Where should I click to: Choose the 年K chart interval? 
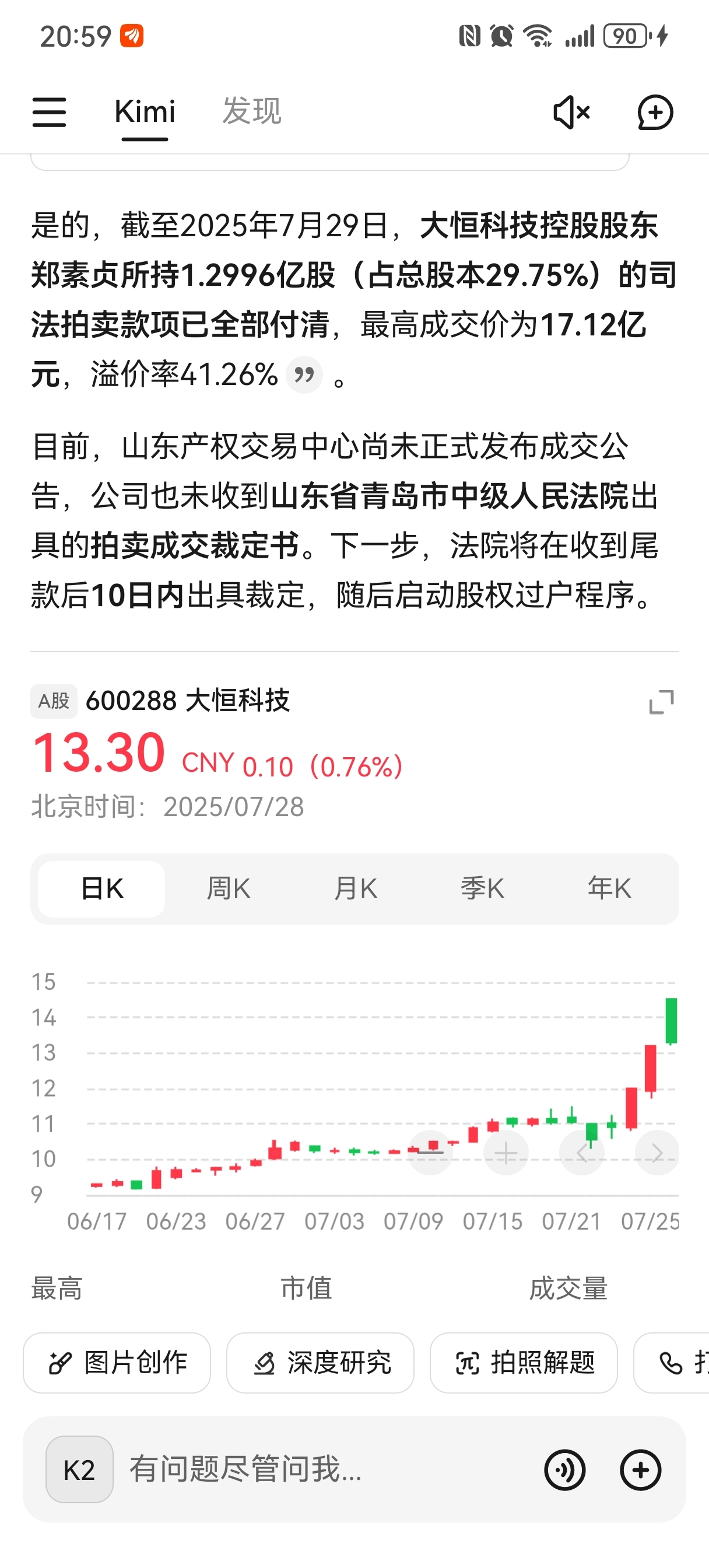click(609, 888)
